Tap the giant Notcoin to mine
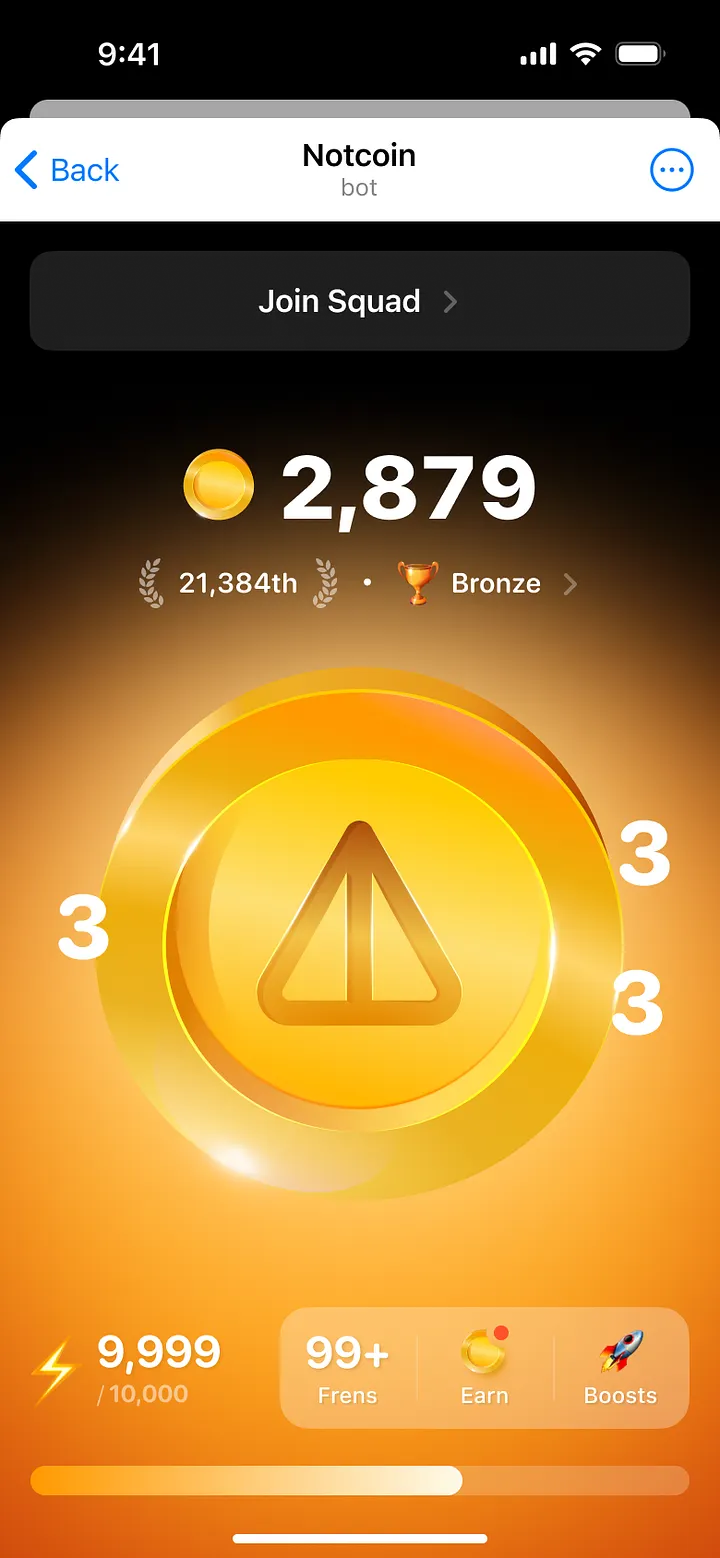The width and height of the screenshot is (720, 1558). click(x=360, y=930)
